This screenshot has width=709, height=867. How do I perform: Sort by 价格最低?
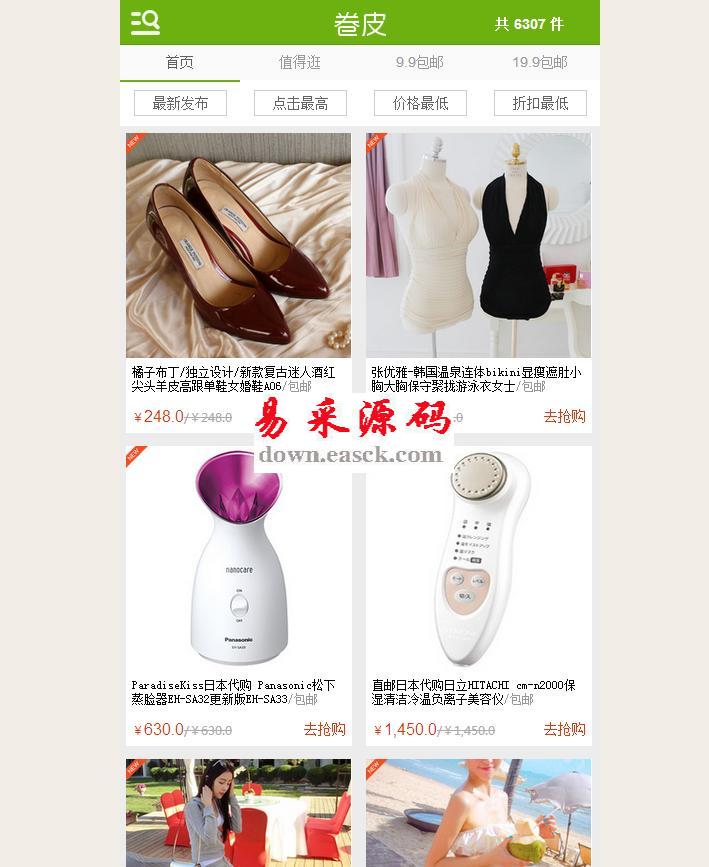point(420,103)
